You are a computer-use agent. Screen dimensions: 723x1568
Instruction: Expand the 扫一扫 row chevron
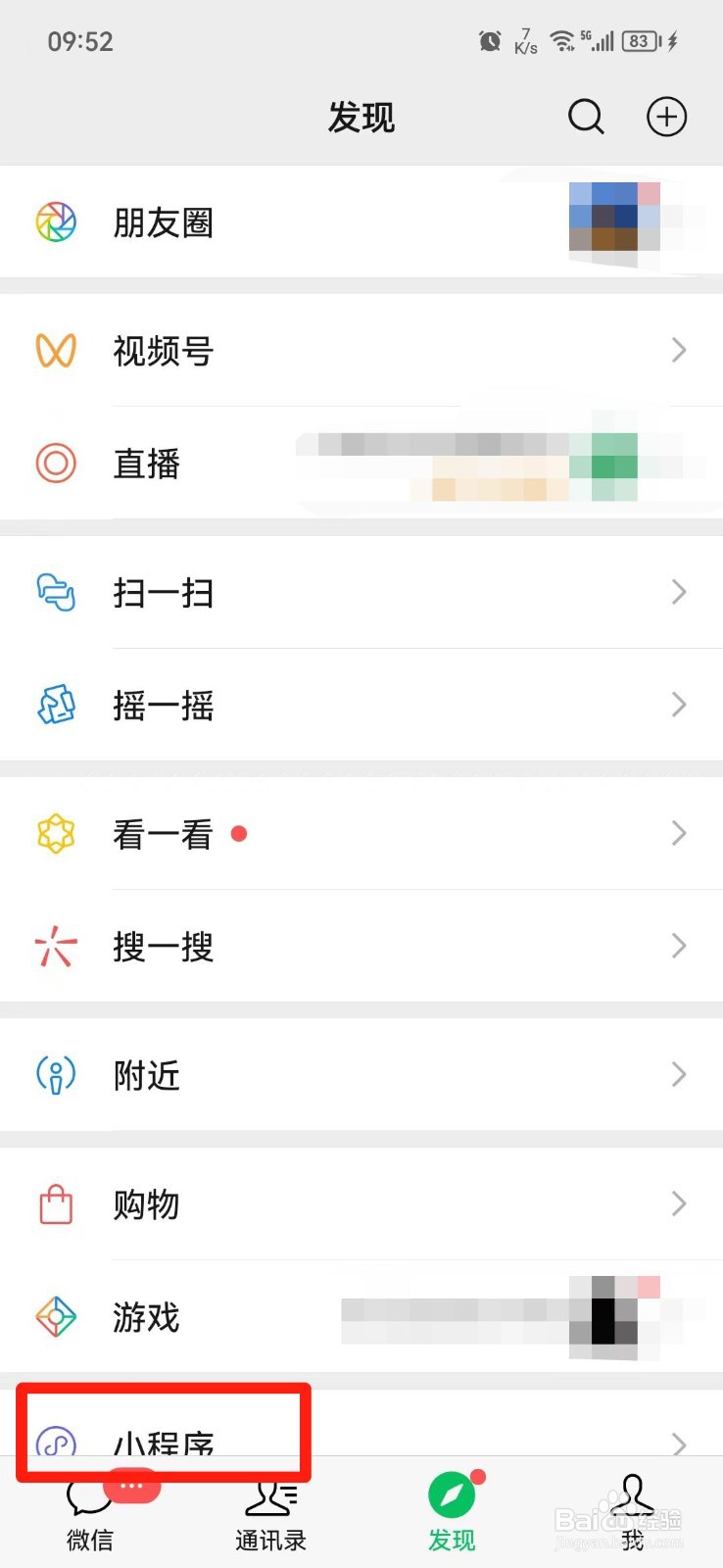[679, 593]
